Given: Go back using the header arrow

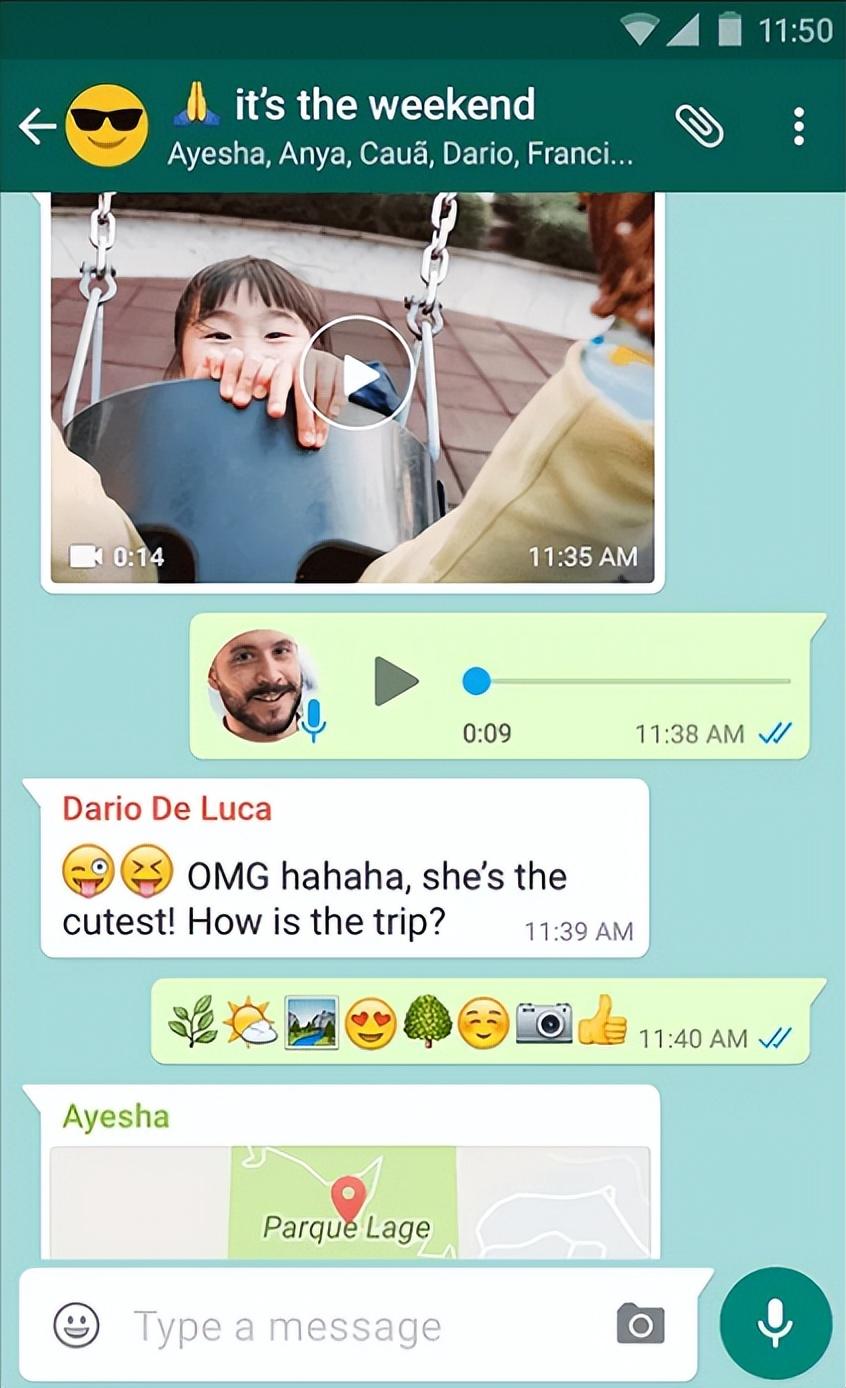Looking at the screenshot, I should 38,126.
